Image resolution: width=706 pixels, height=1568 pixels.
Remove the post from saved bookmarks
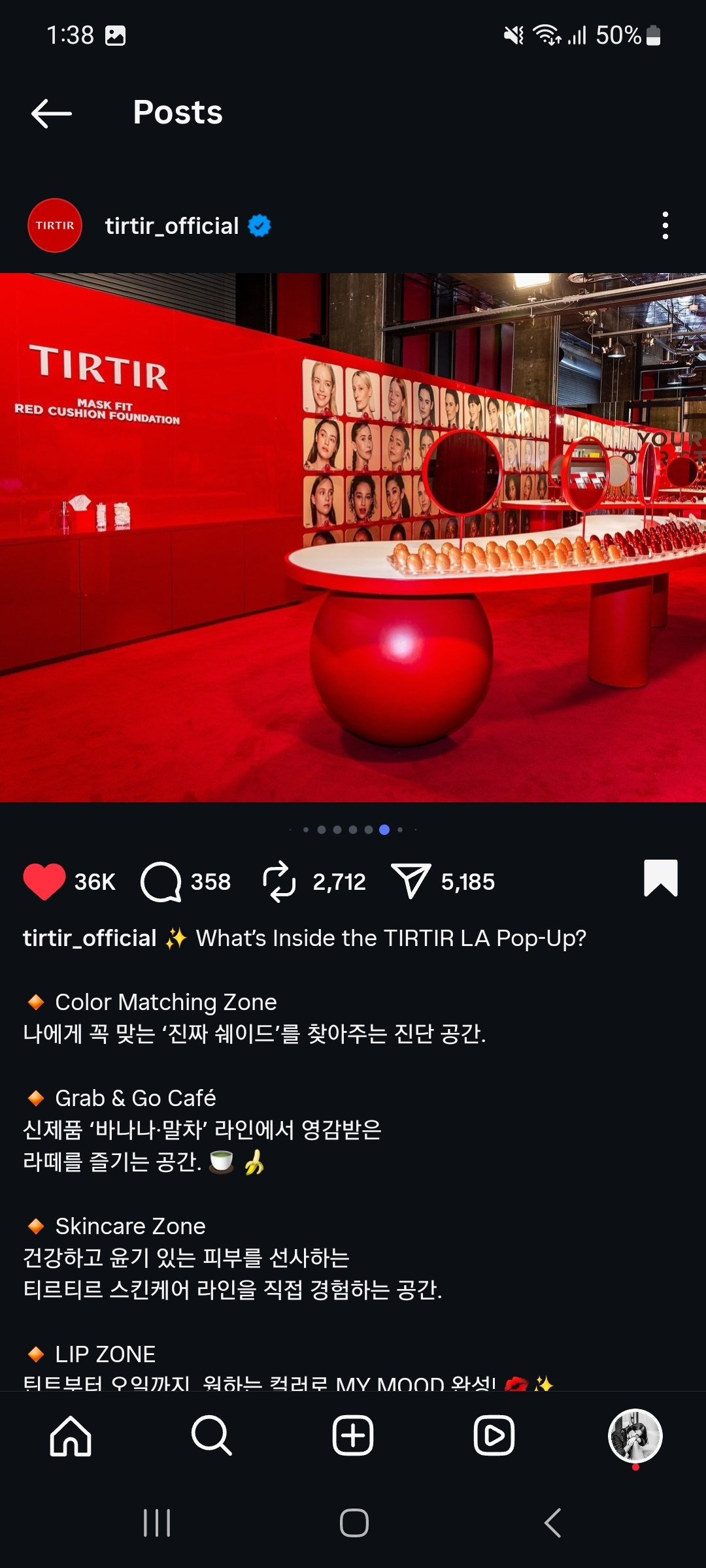660,878
